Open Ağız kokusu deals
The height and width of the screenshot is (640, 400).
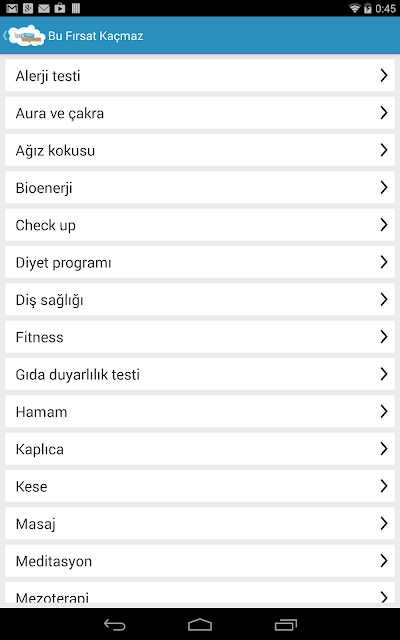[x=200, y=150]
